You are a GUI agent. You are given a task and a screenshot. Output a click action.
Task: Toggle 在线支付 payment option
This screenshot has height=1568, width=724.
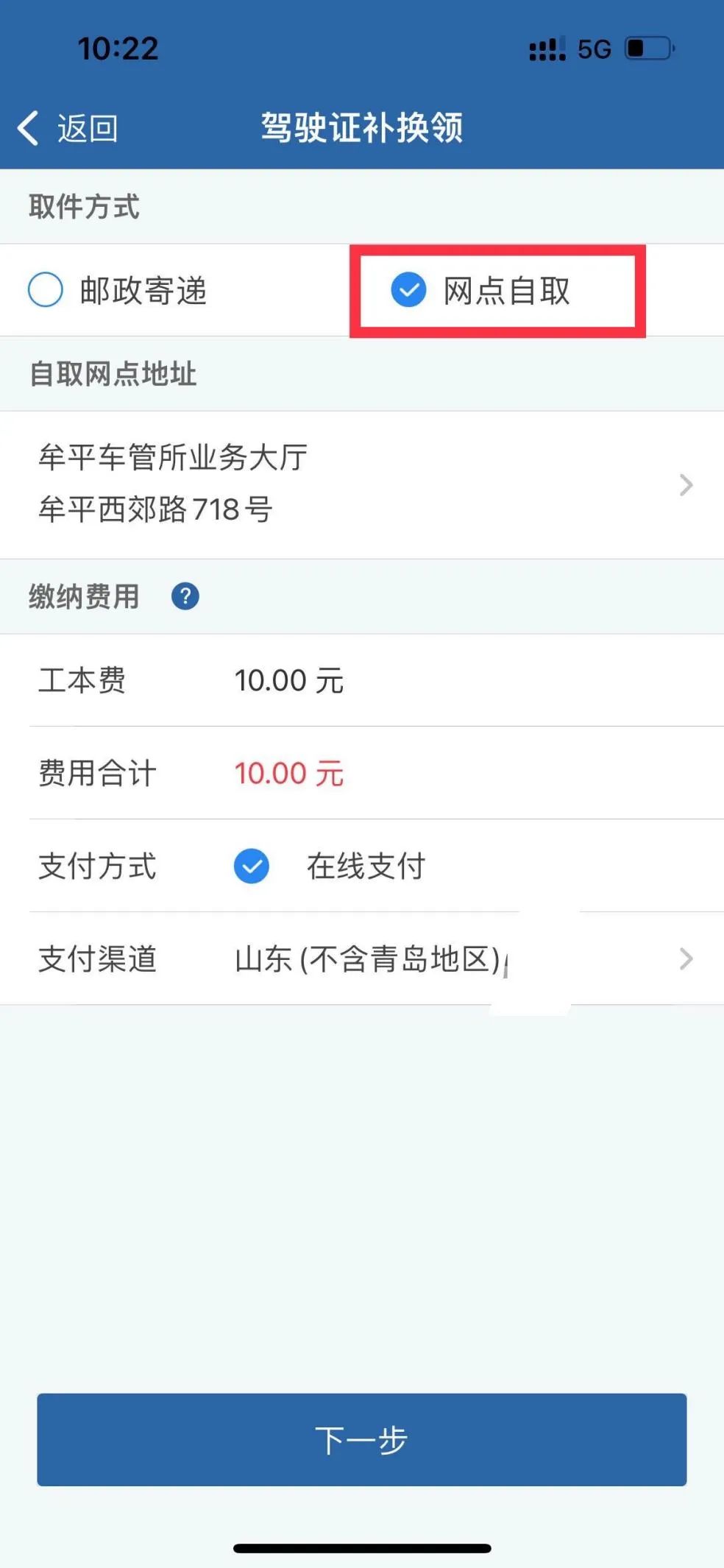point(252,866)
